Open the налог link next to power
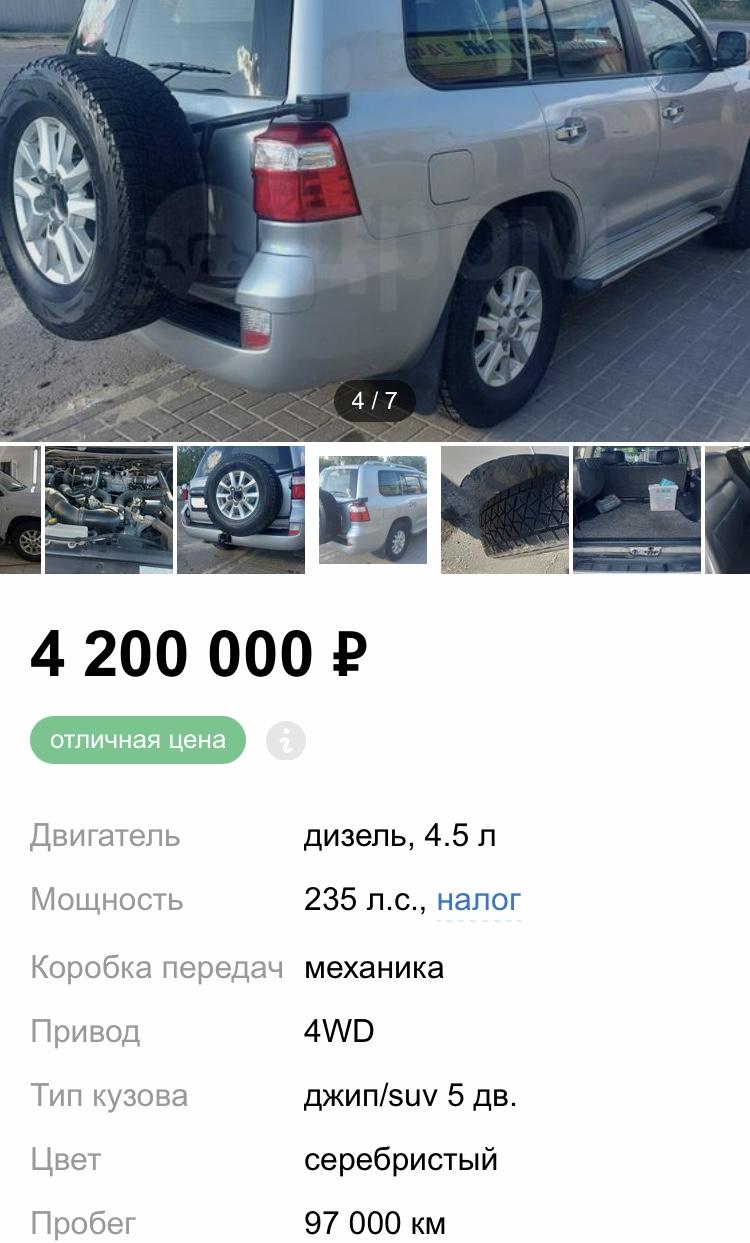750x1243 pixels. point(479,900)
